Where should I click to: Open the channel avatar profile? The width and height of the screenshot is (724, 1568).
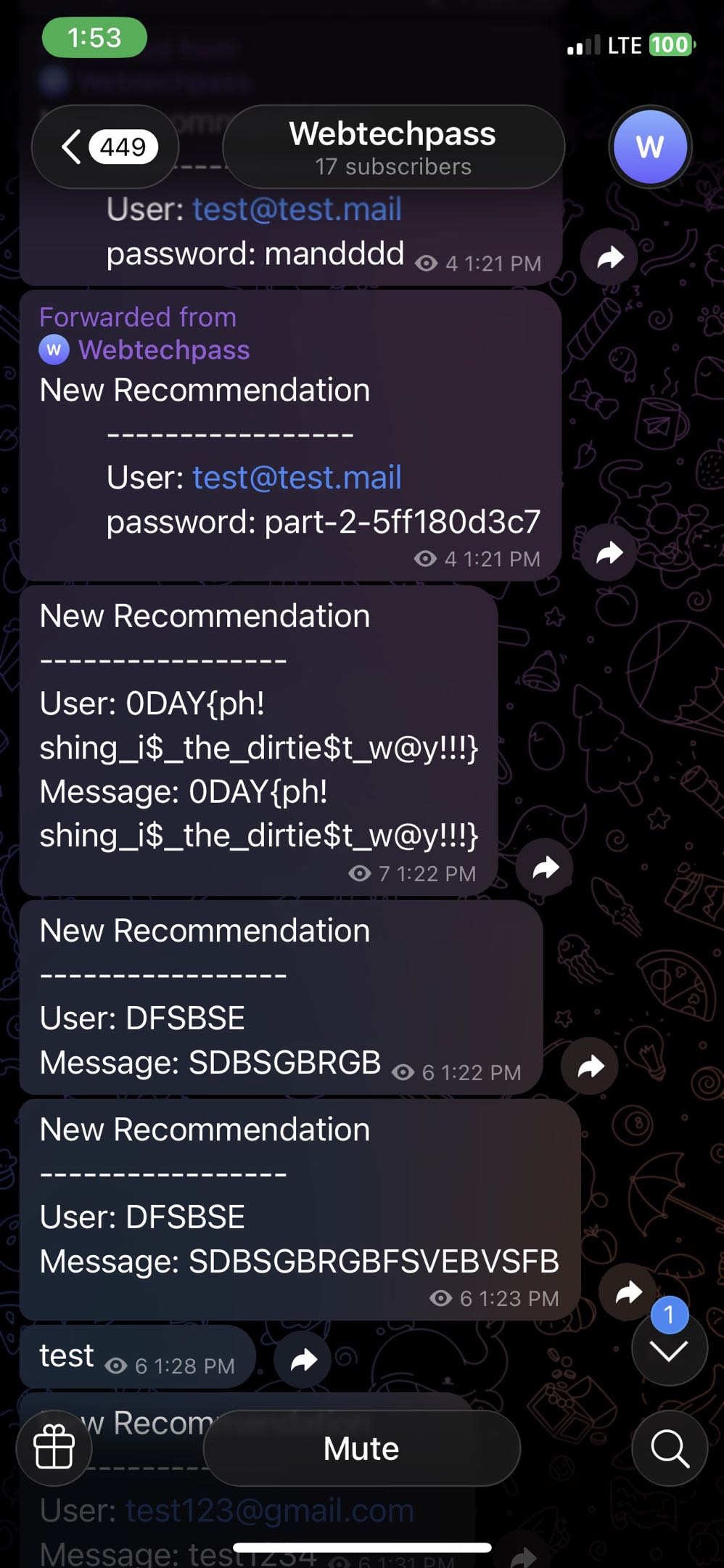[650, 147]
